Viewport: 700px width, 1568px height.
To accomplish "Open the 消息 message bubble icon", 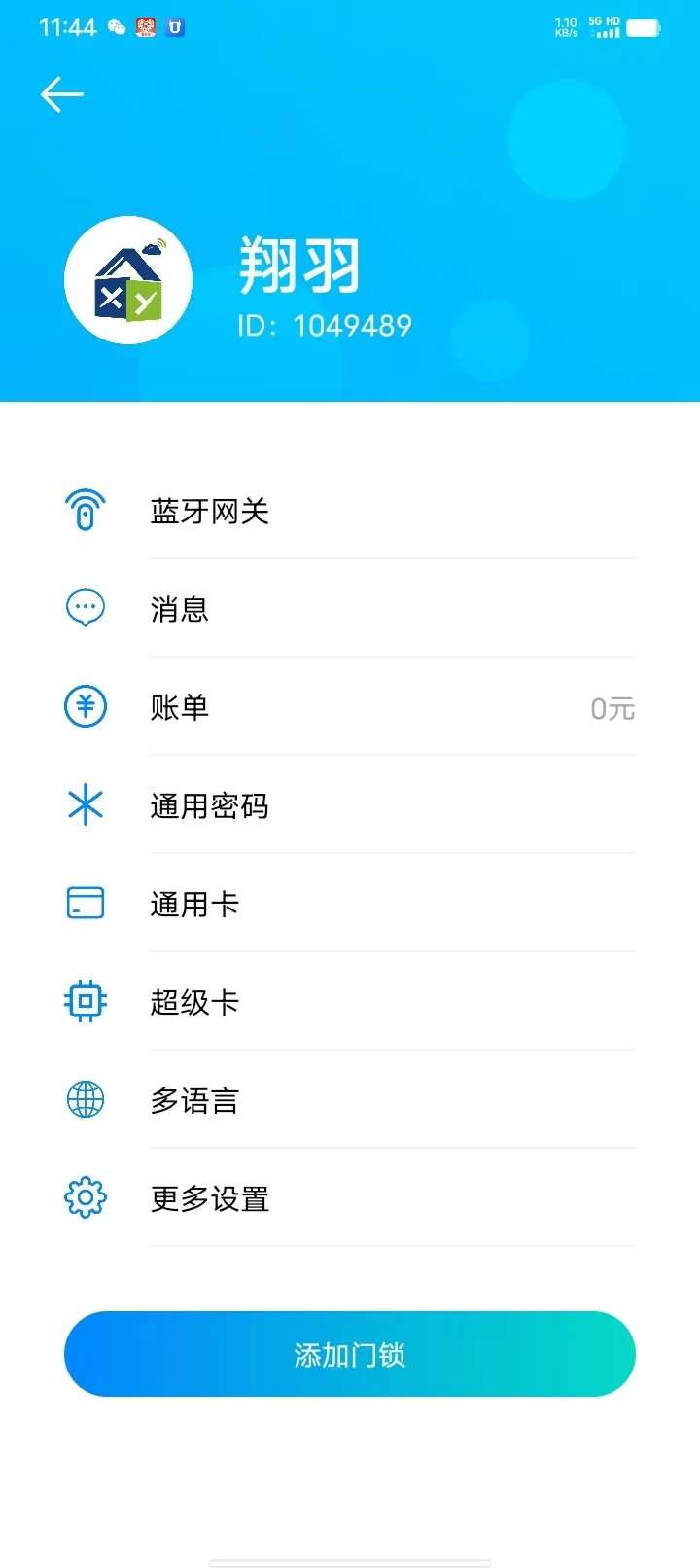I will (x=86, y=607).
